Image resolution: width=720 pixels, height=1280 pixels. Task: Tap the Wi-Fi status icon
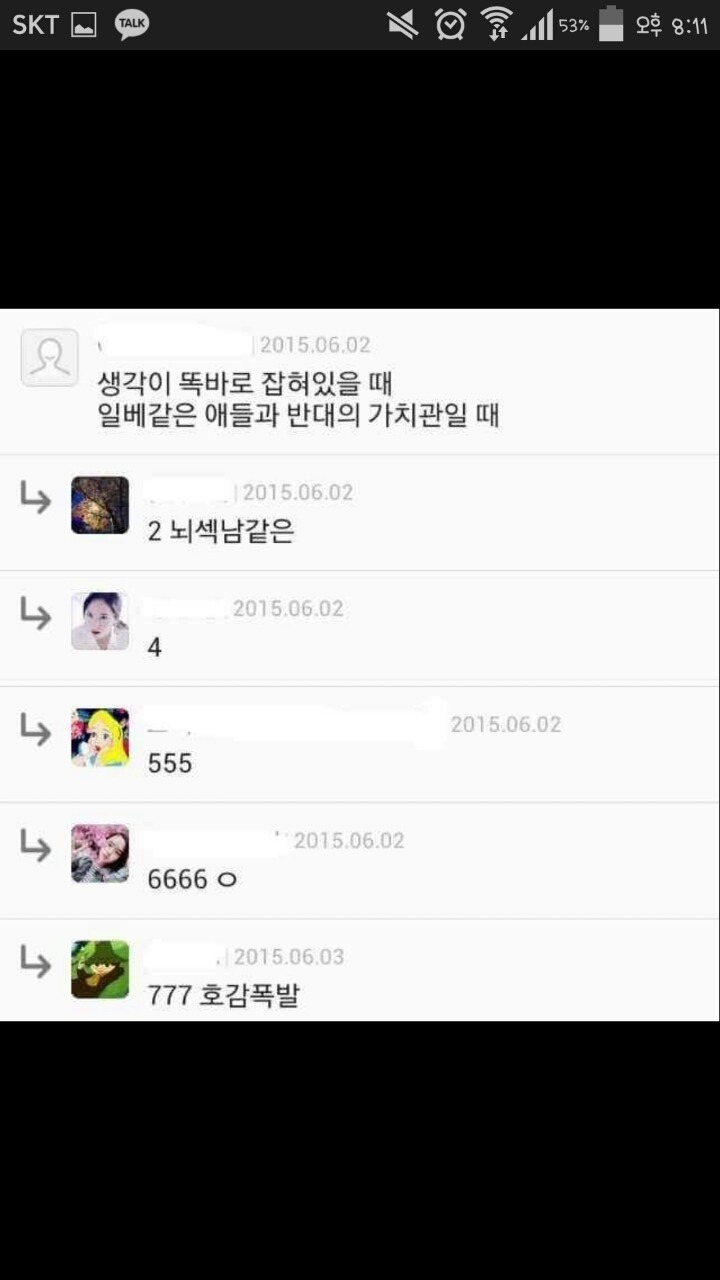497,24
